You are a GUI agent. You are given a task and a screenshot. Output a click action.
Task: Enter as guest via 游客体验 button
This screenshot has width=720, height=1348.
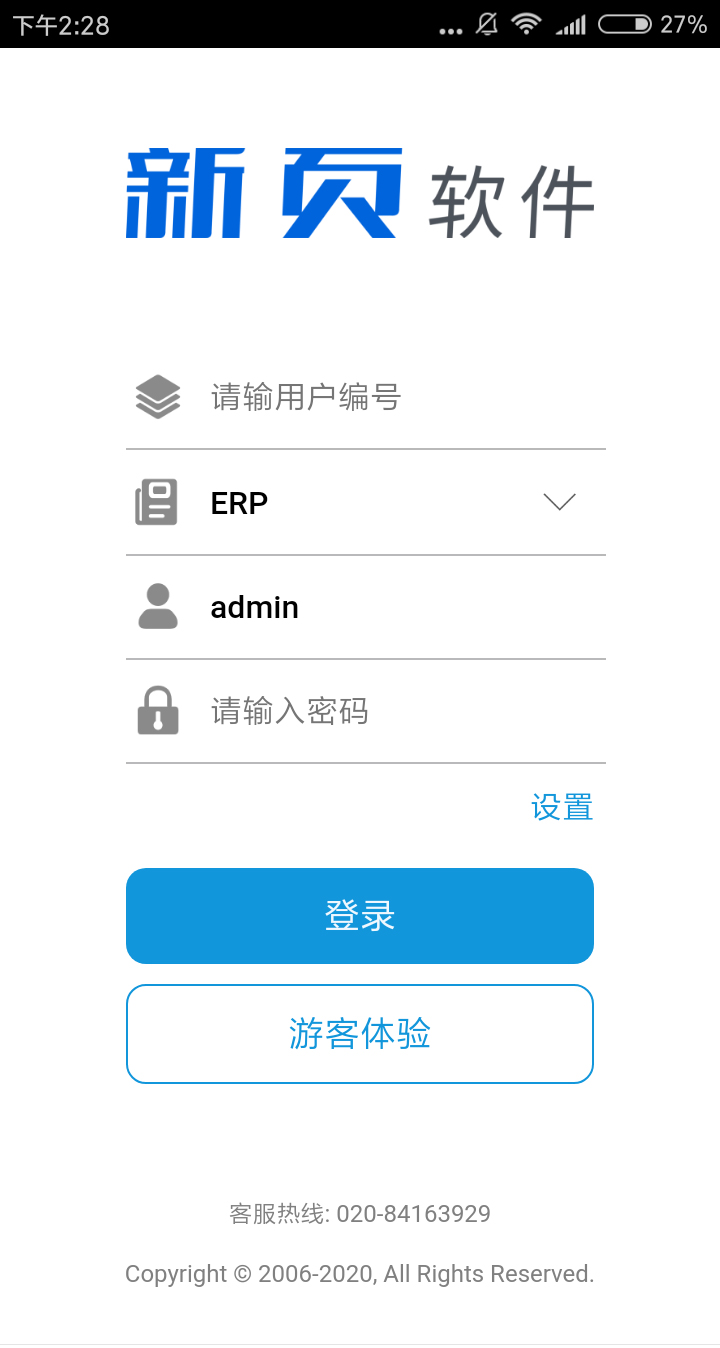[360, 1034]
